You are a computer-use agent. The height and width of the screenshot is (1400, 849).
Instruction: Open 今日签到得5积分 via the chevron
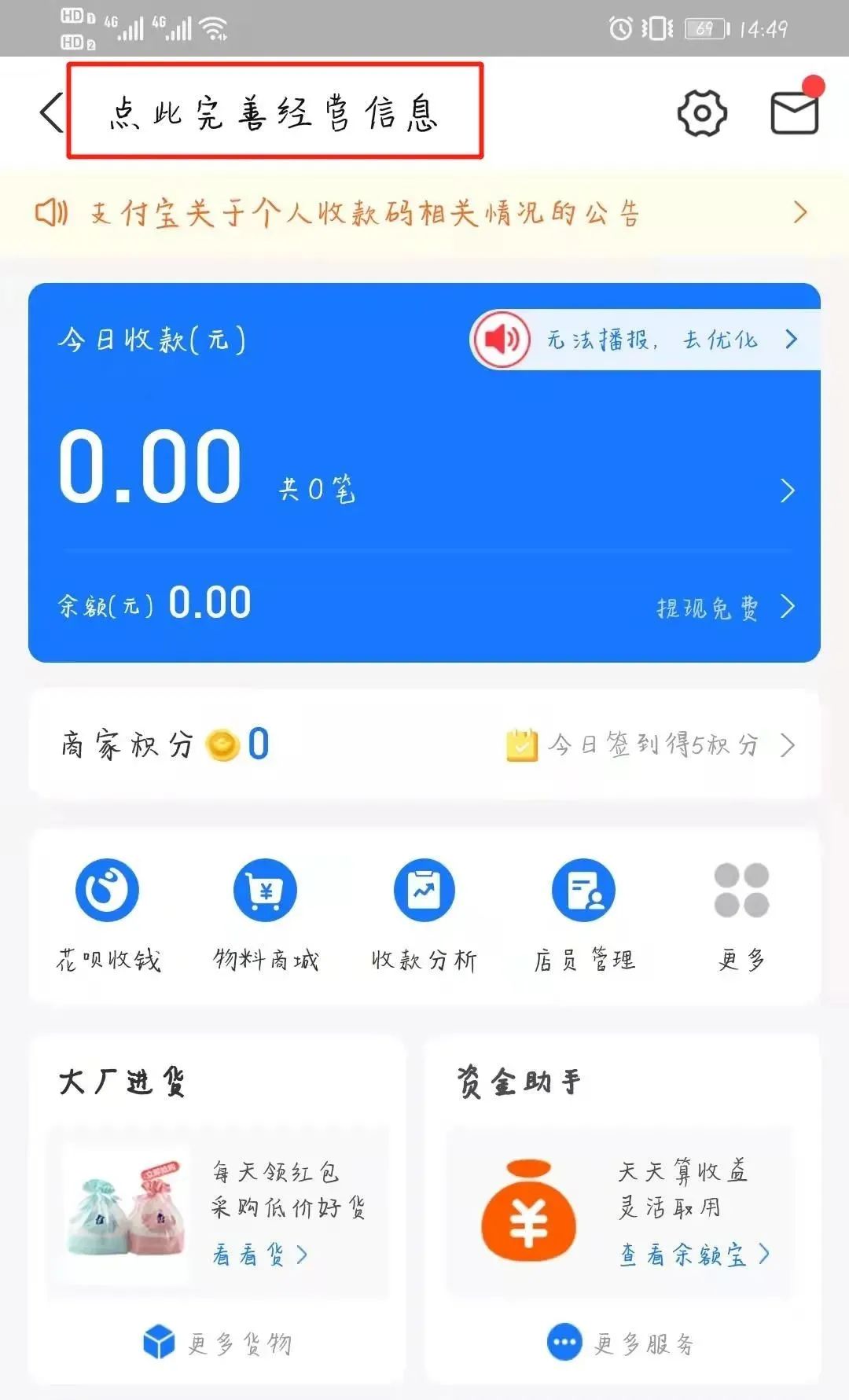point(788,745)
